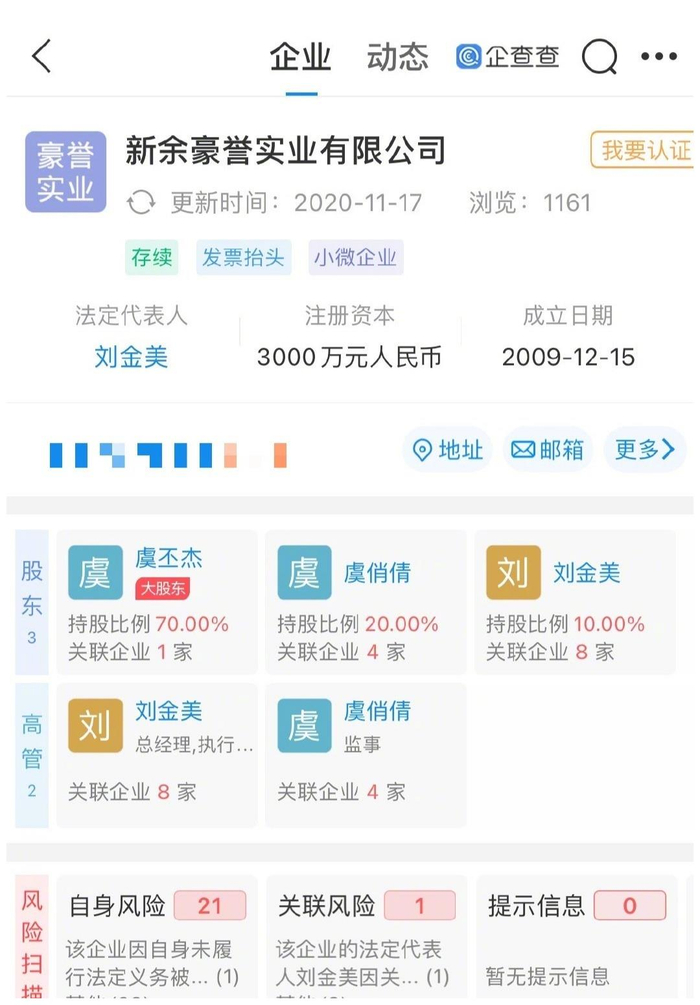
Task: Open shareholder card 刘金美 with 10.00%
Action: pos(574,600)
